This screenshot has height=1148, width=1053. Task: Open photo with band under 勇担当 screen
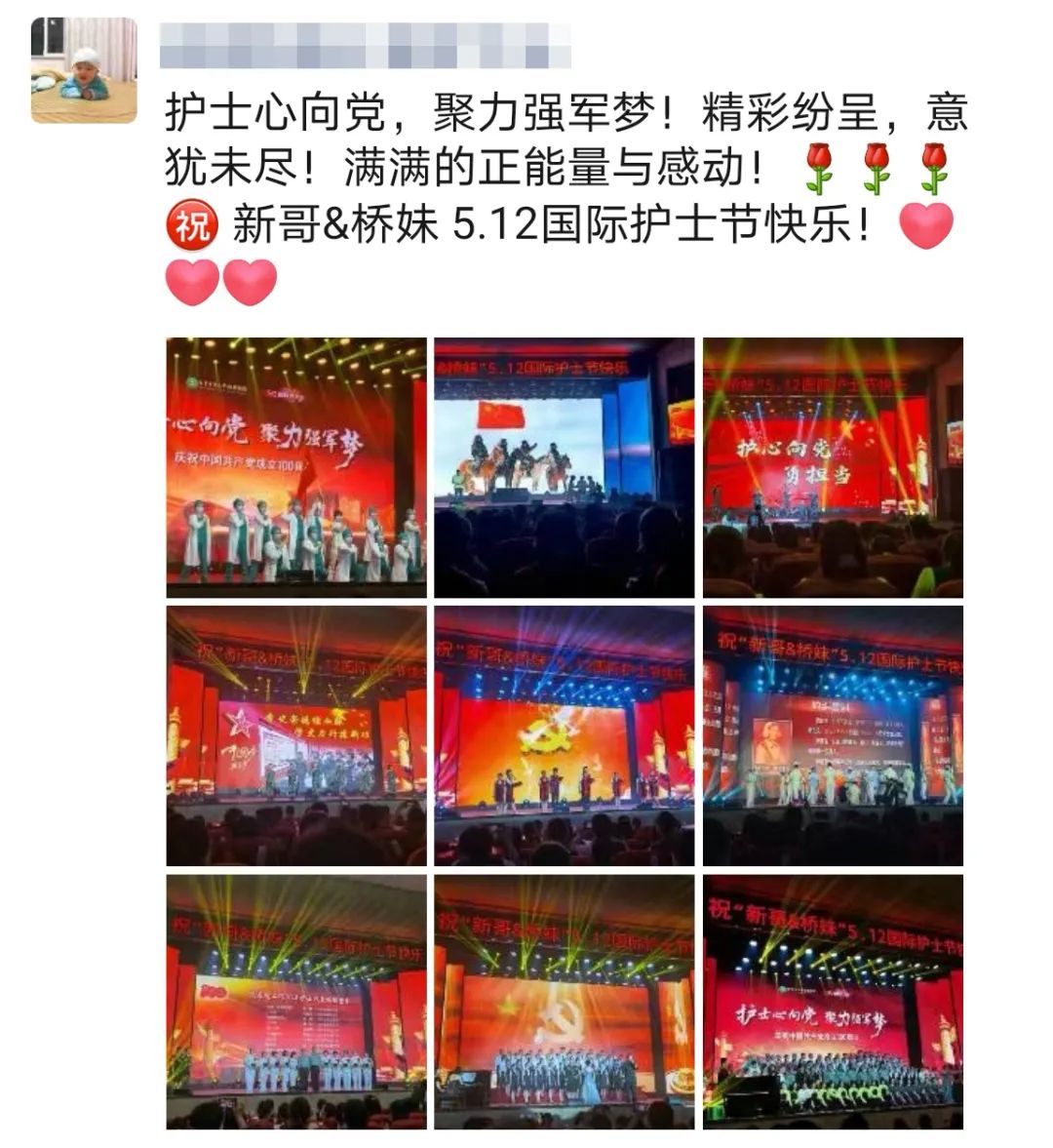[832, 467]
